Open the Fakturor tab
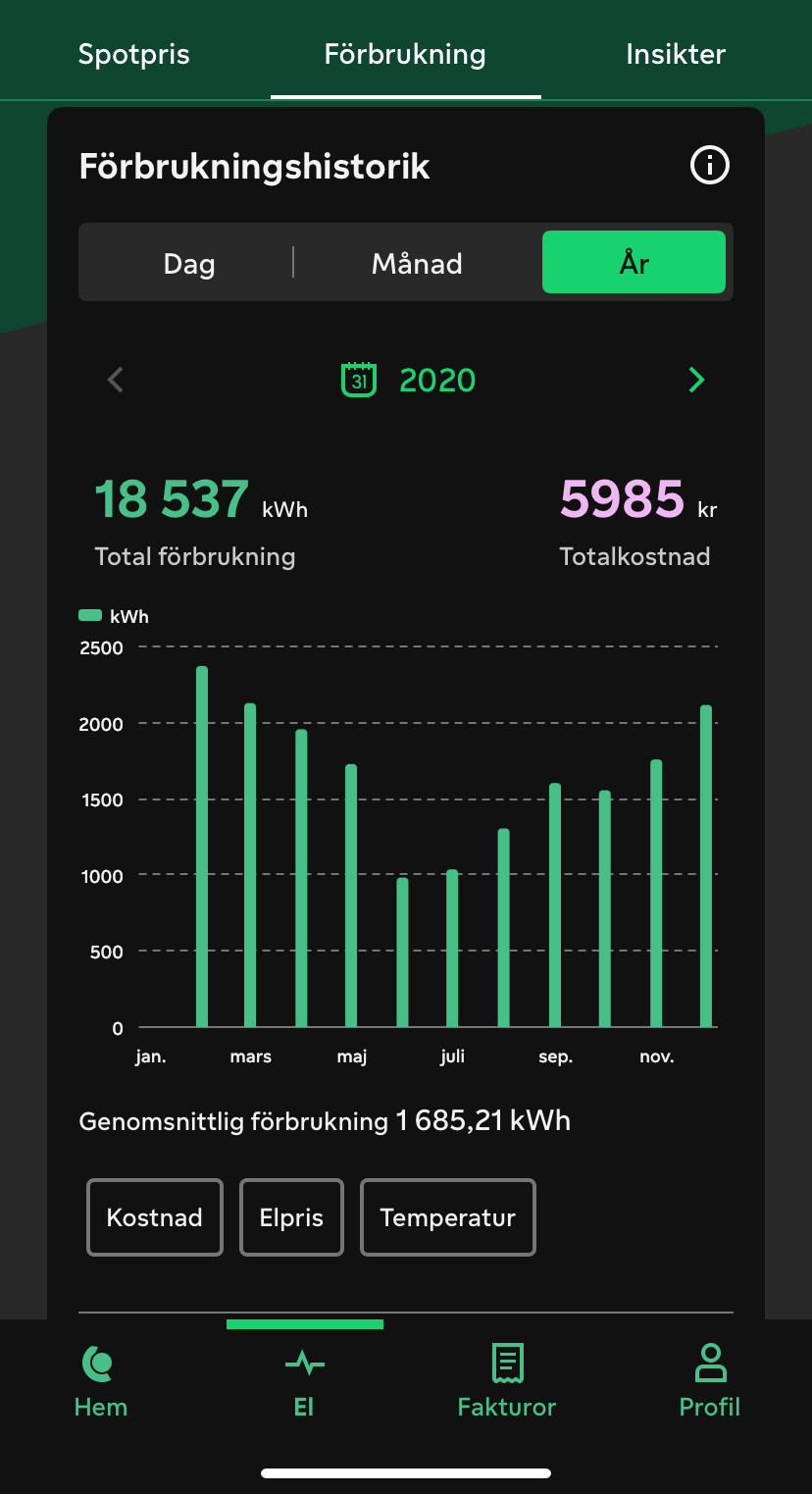This screenshot has width=812, height=1494. (507, 1381)
